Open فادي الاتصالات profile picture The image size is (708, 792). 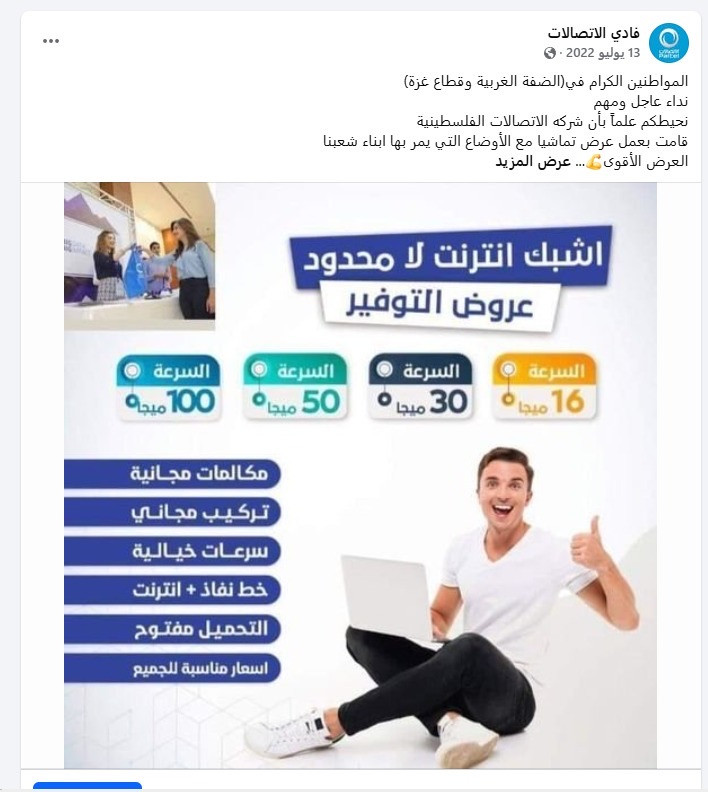point(668,42)
